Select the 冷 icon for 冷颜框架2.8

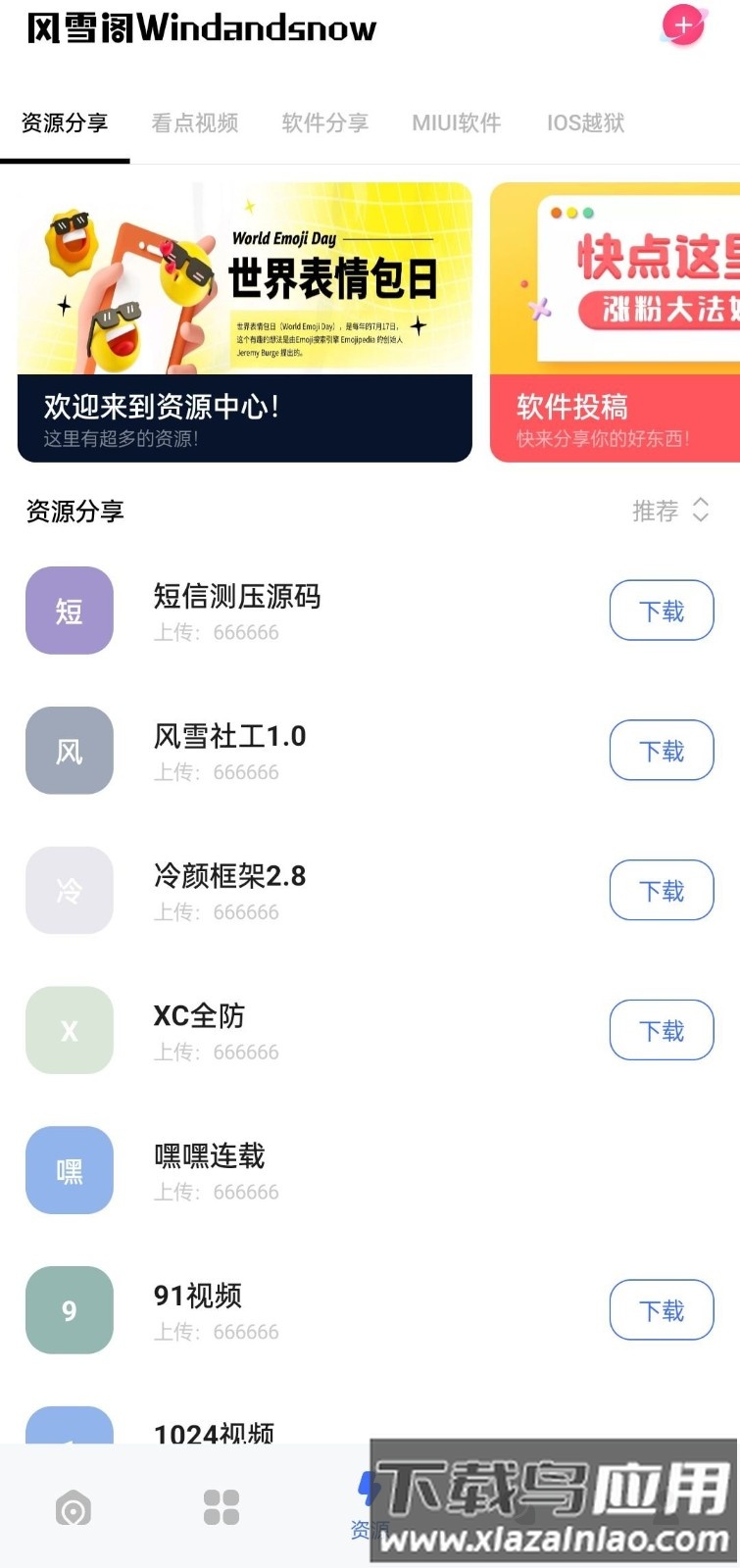coord(69,890)
